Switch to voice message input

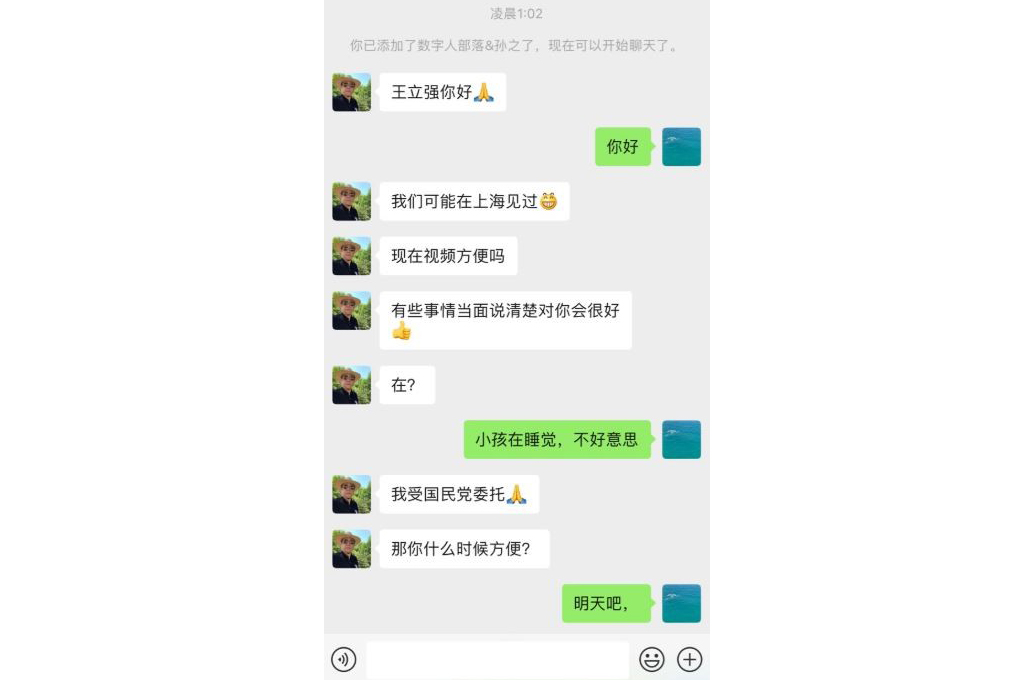click(x=343, y=660)
